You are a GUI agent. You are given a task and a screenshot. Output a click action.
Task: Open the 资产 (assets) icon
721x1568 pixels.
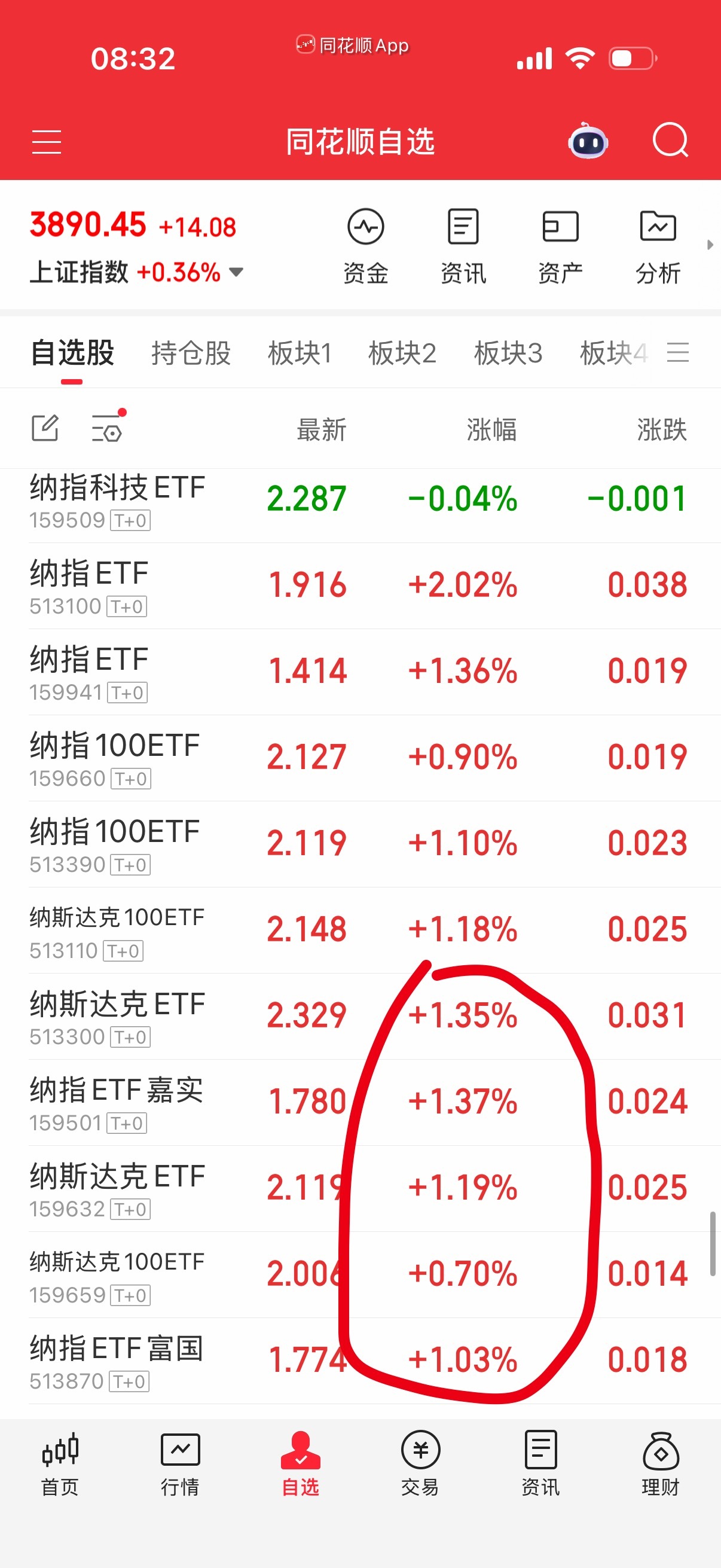pos(560,243)
